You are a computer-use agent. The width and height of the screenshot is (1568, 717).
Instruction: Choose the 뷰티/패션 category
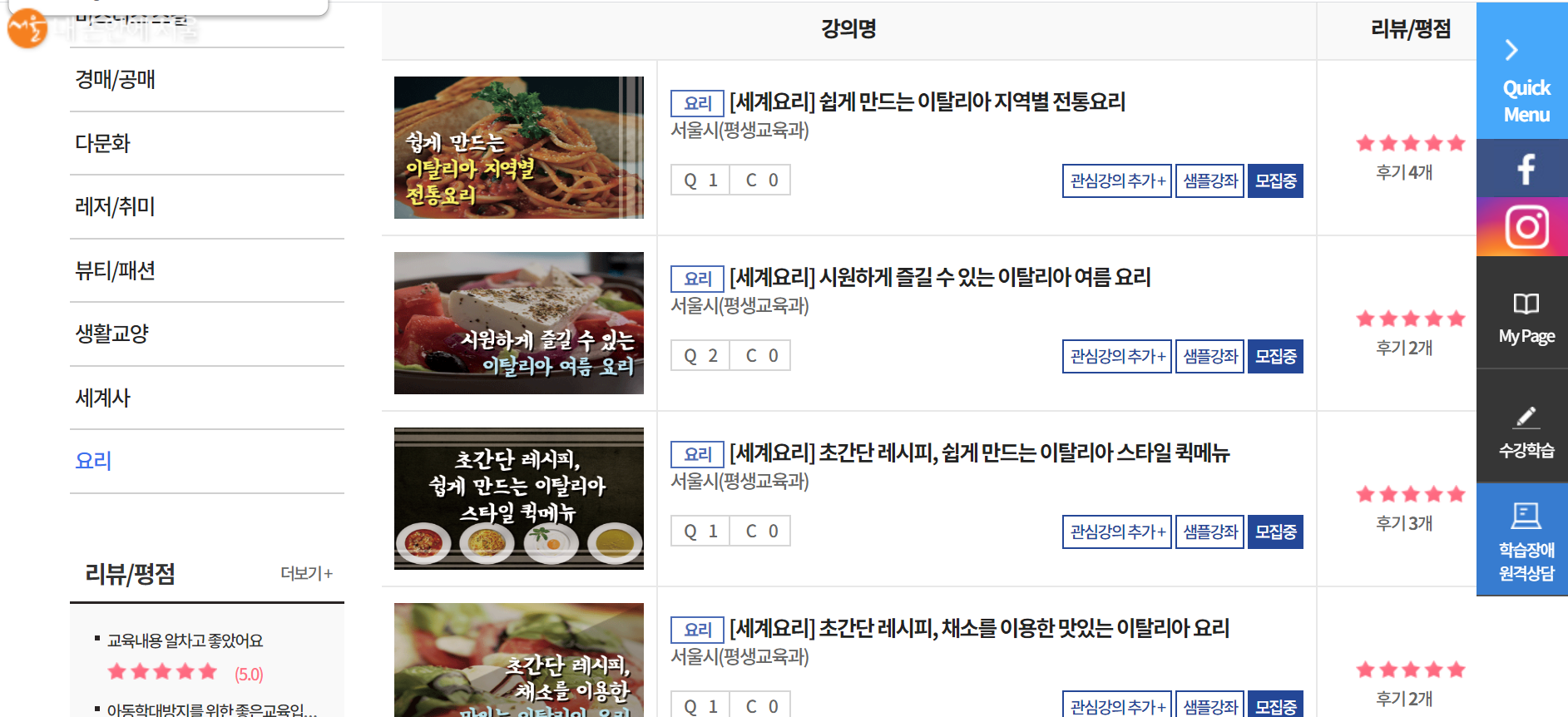click(x=116, y=271)
